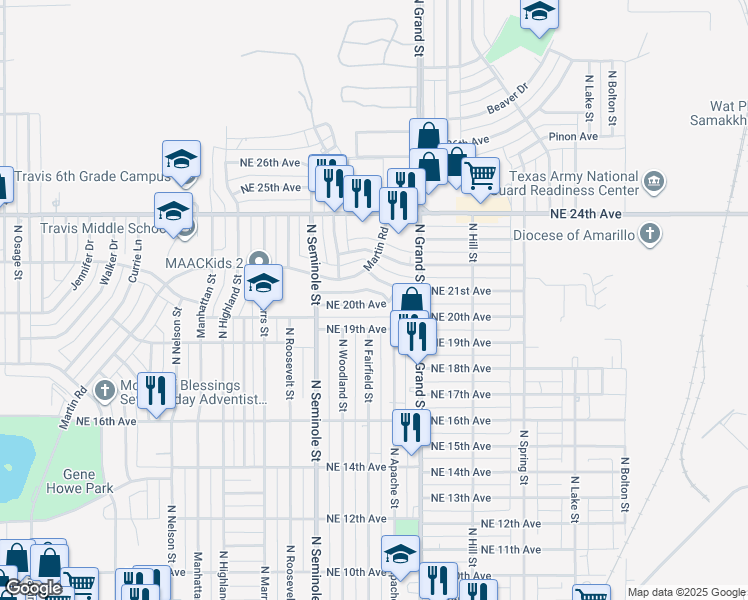Select the school marker at Travis Middle School
Viewport: 748px width, 600px height.
(x=173, y=211)
